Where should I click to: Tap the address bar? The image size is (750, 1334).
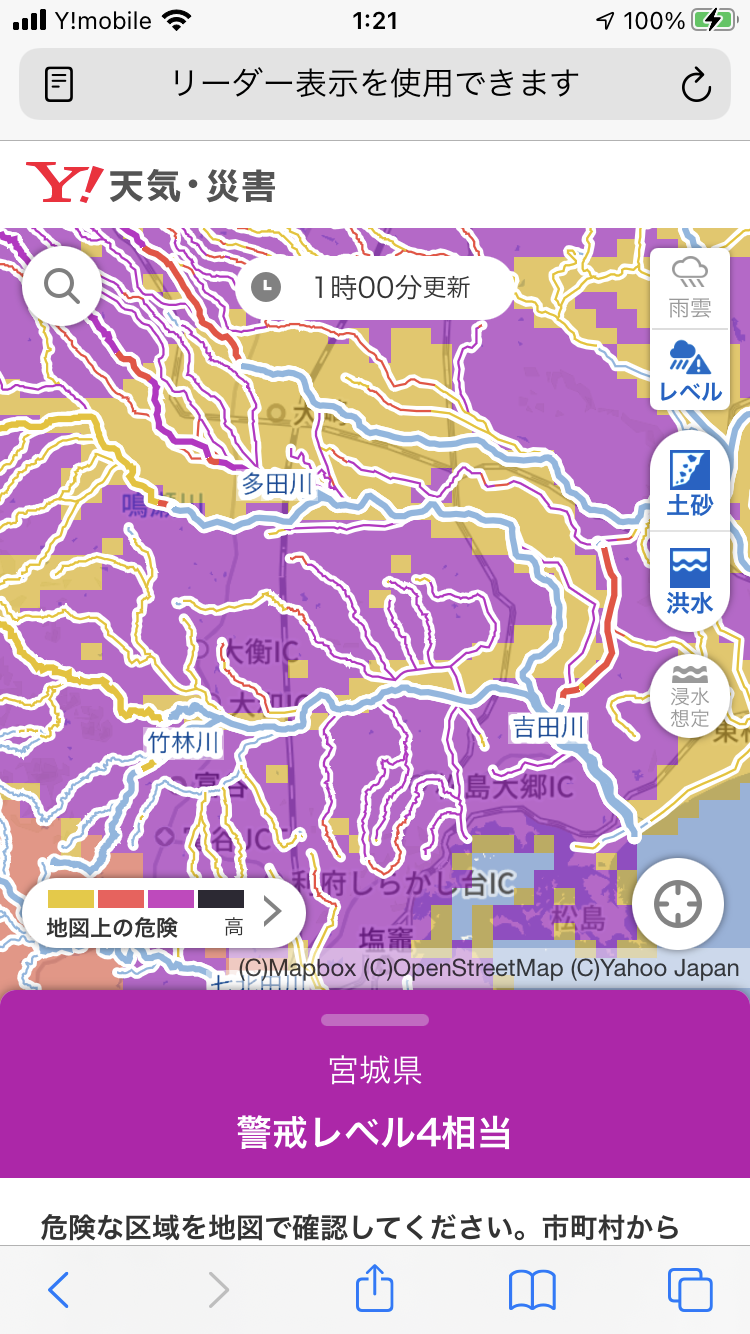point(375,84)
